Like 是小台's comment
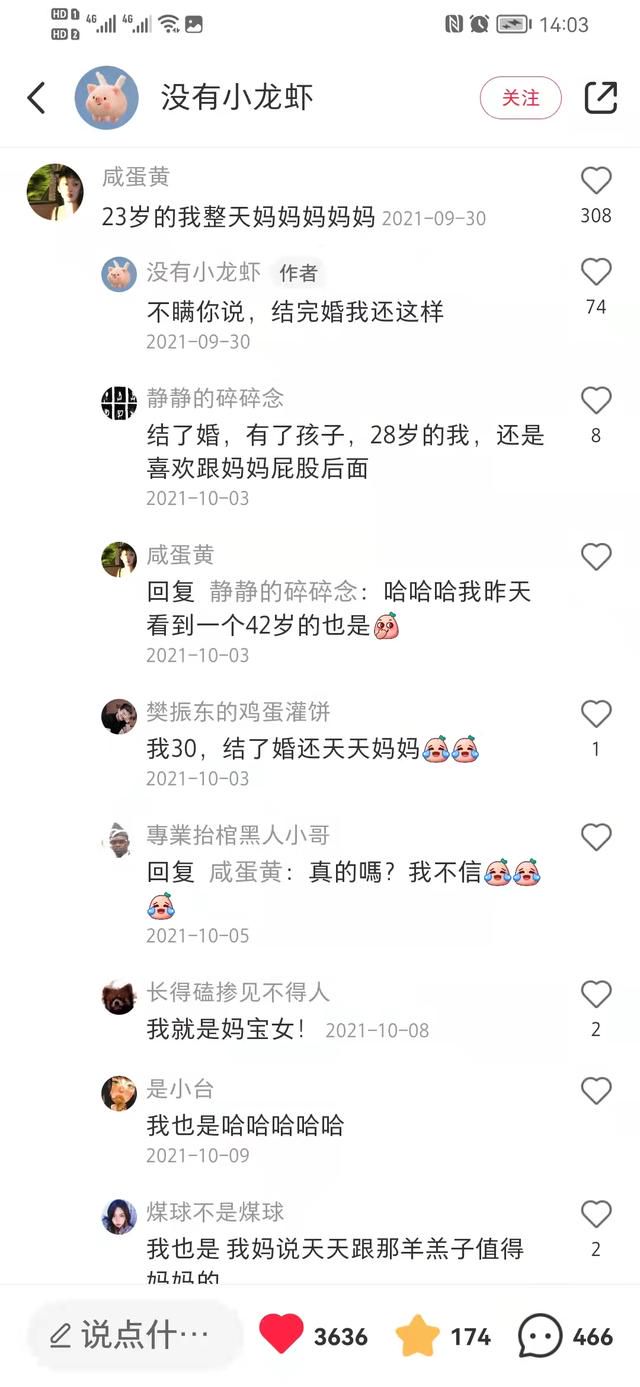Image resolution: width=640 pixels, height=1387 pixels. point(596,1091)
